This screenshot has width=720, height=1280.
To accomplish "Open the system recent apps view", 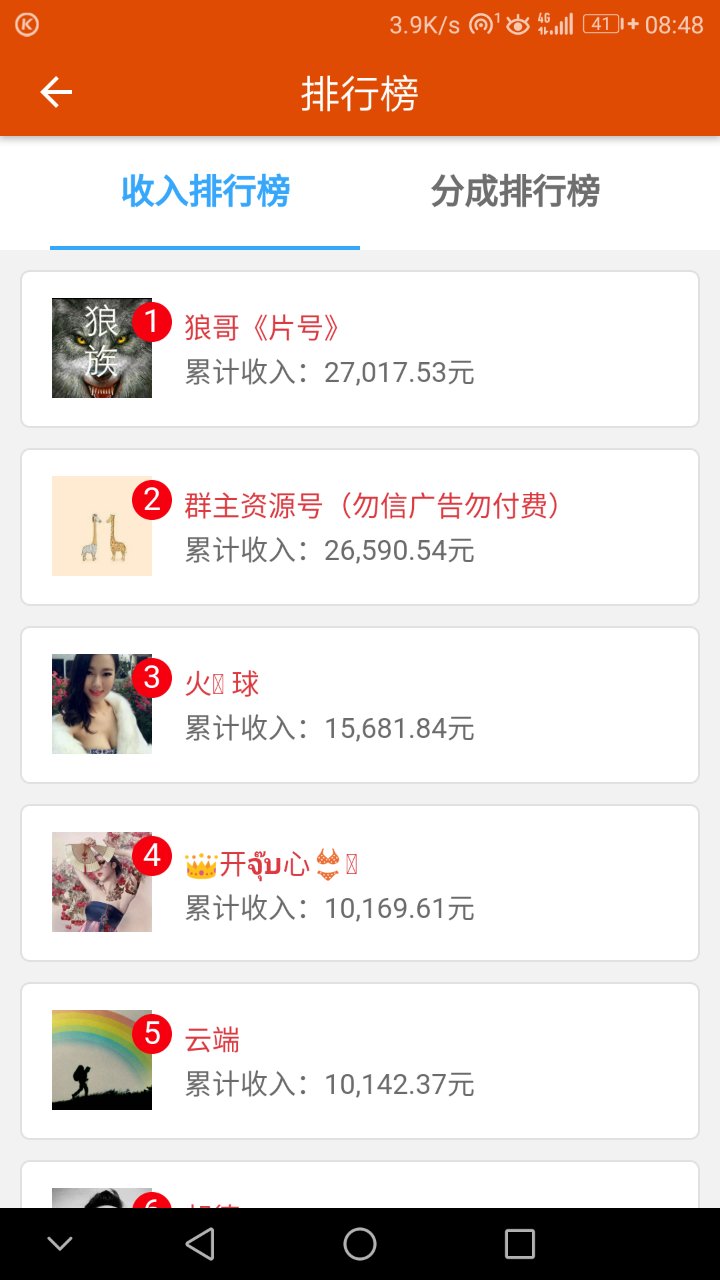I will 520,1244.
